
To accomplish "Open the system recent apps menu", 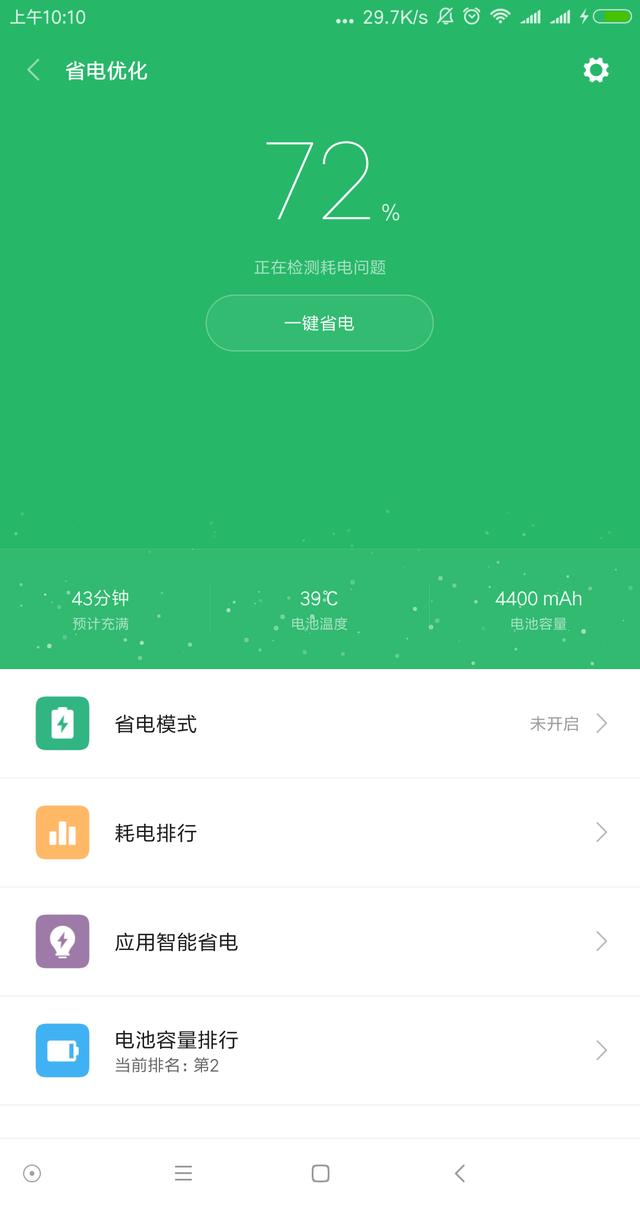I will coord(183,1174).
